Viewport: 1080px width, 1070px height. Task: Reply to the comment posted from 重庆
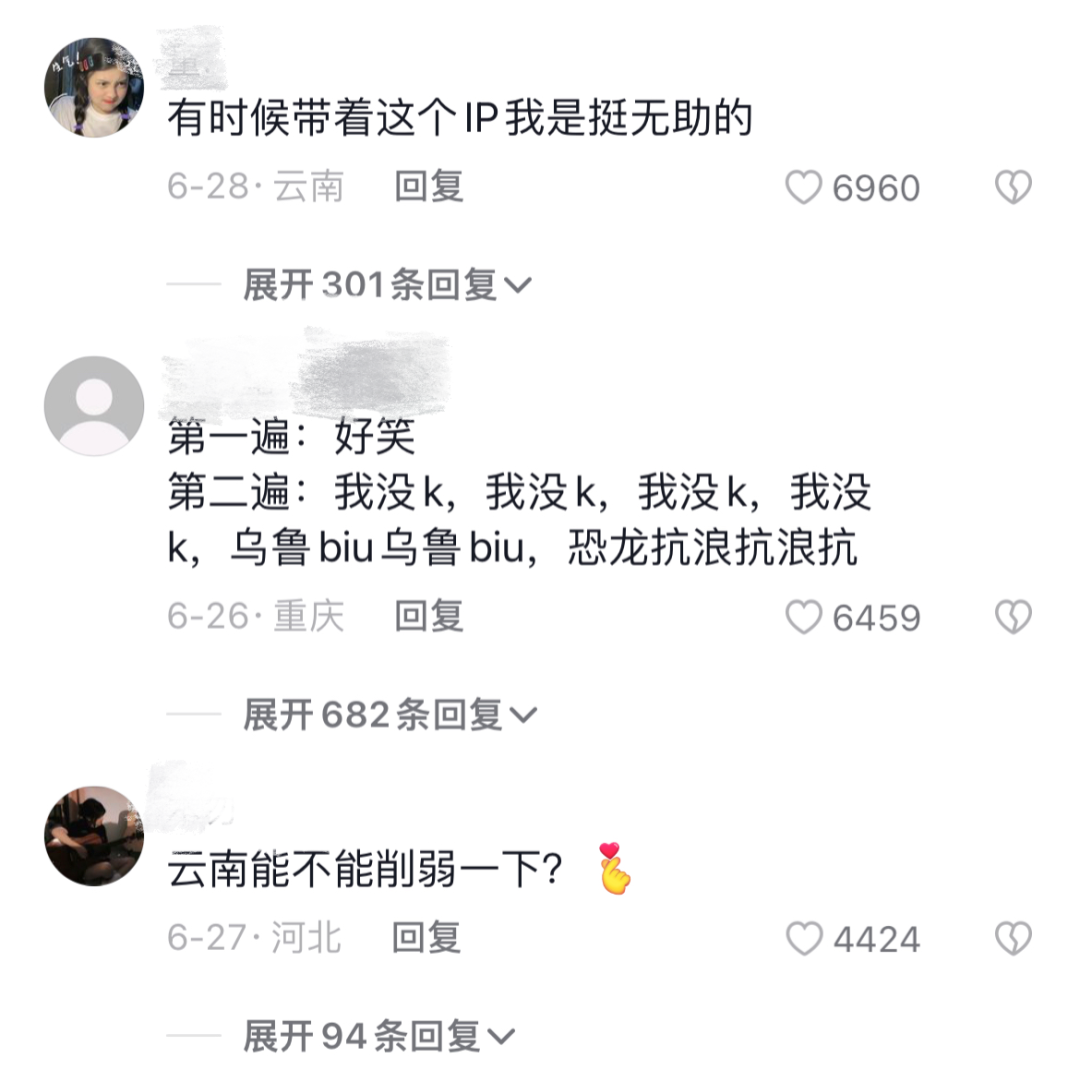(x=429, y=617)
